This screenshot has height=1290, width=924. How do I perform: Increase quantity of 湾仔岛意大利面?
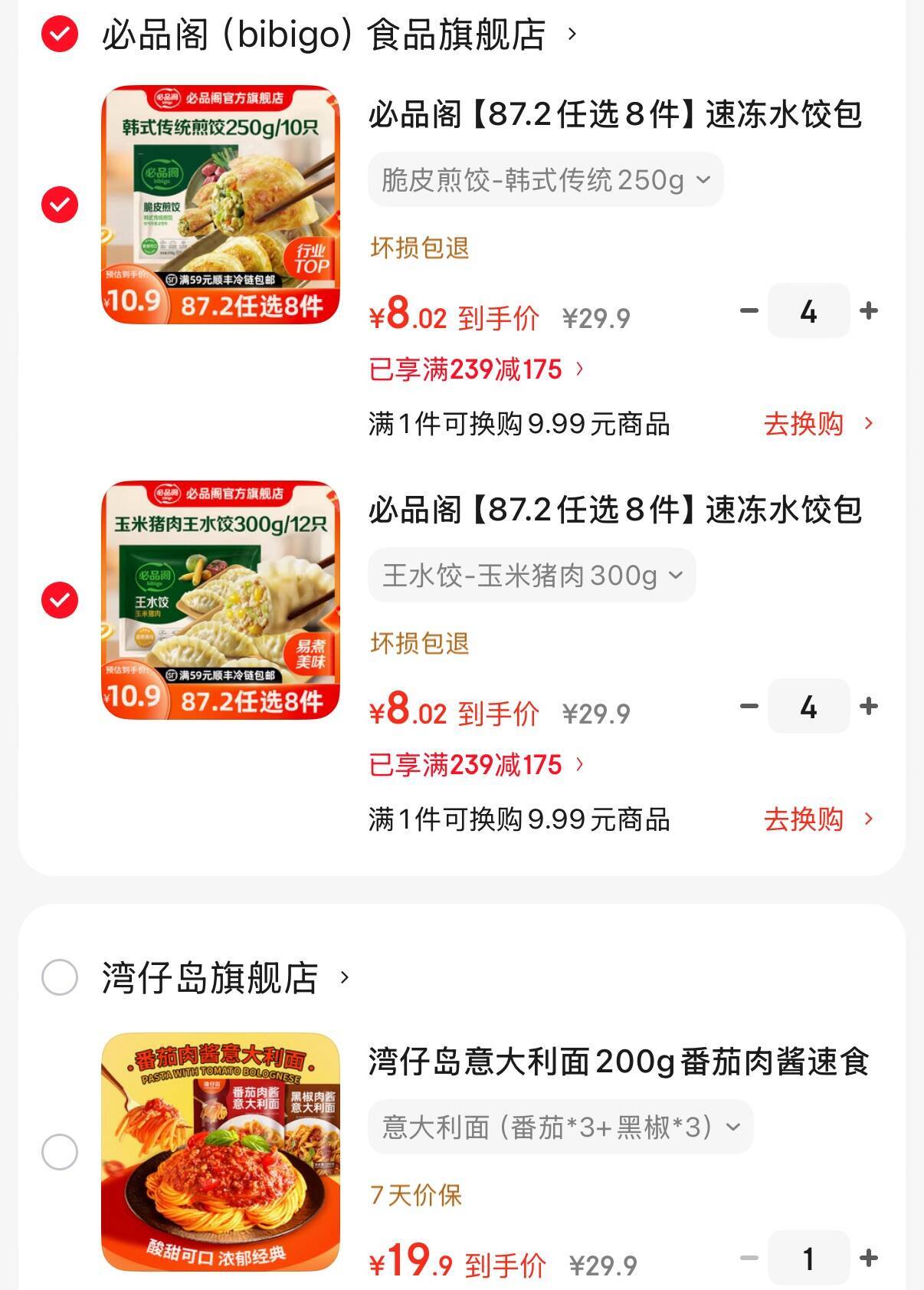click(x=869, y=1258)
